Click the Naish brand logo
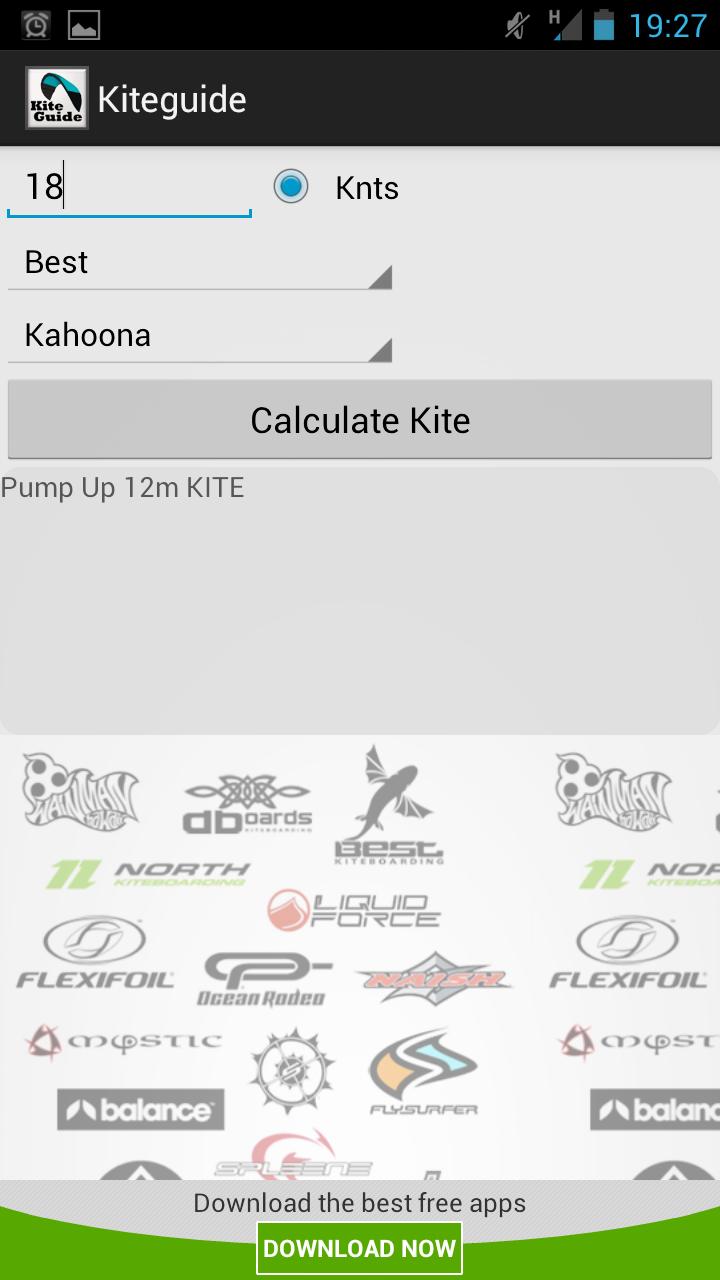Image resolution: width=720 pixels, height=1280 pixels. (435, 978)
